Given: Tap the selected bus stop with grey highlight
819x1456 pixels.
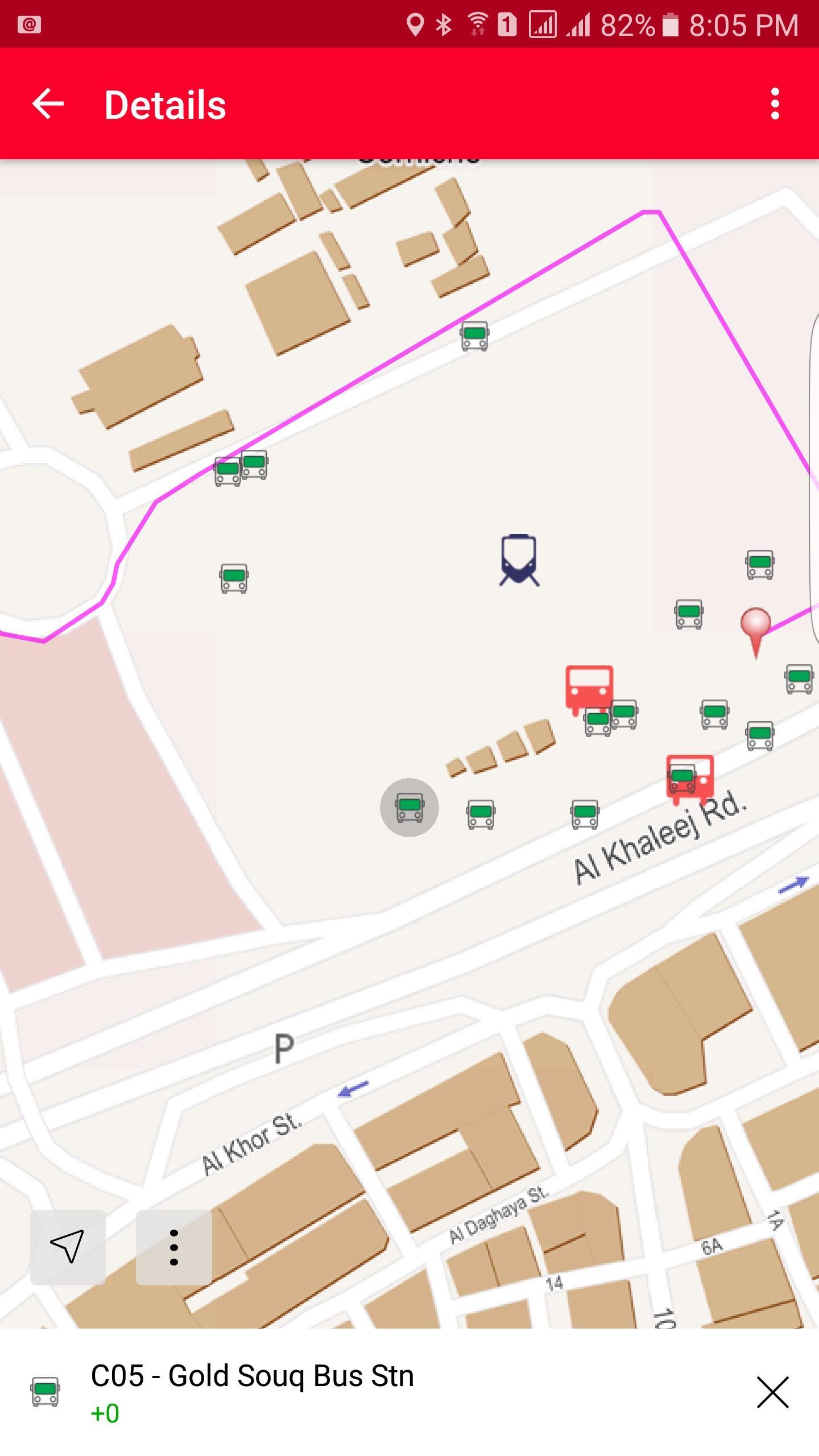Looking at the screenshot, I should tap(409, 807).
